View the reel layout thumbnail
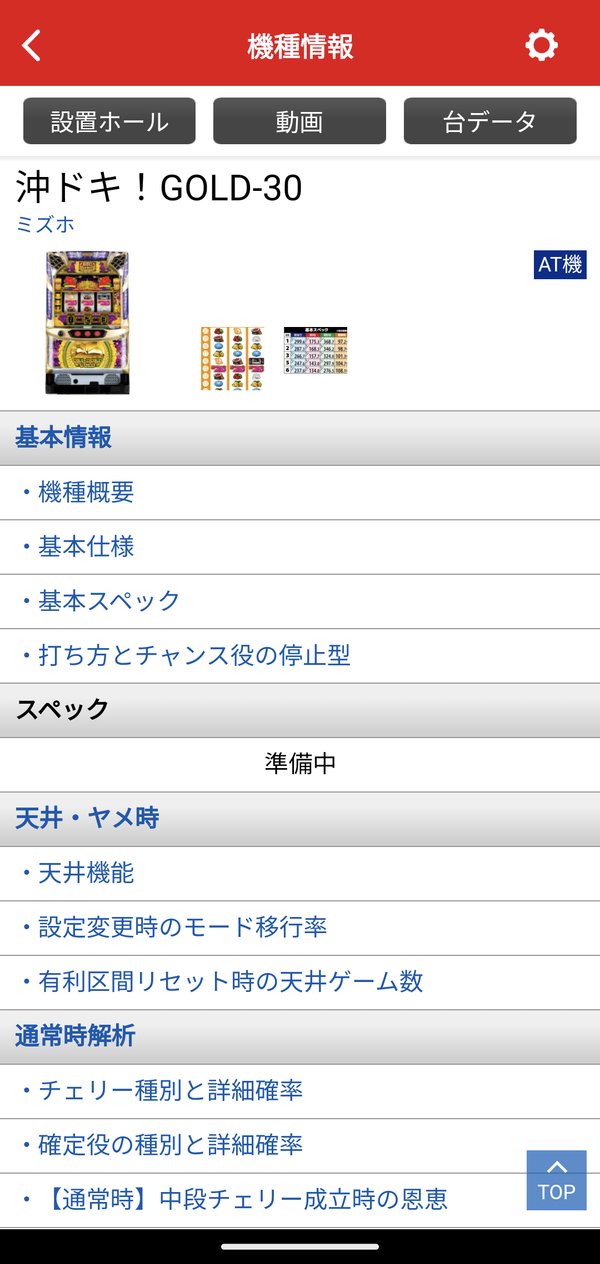Image resolution: width=600 pixels, height=1264 pixels. point(232,358)
